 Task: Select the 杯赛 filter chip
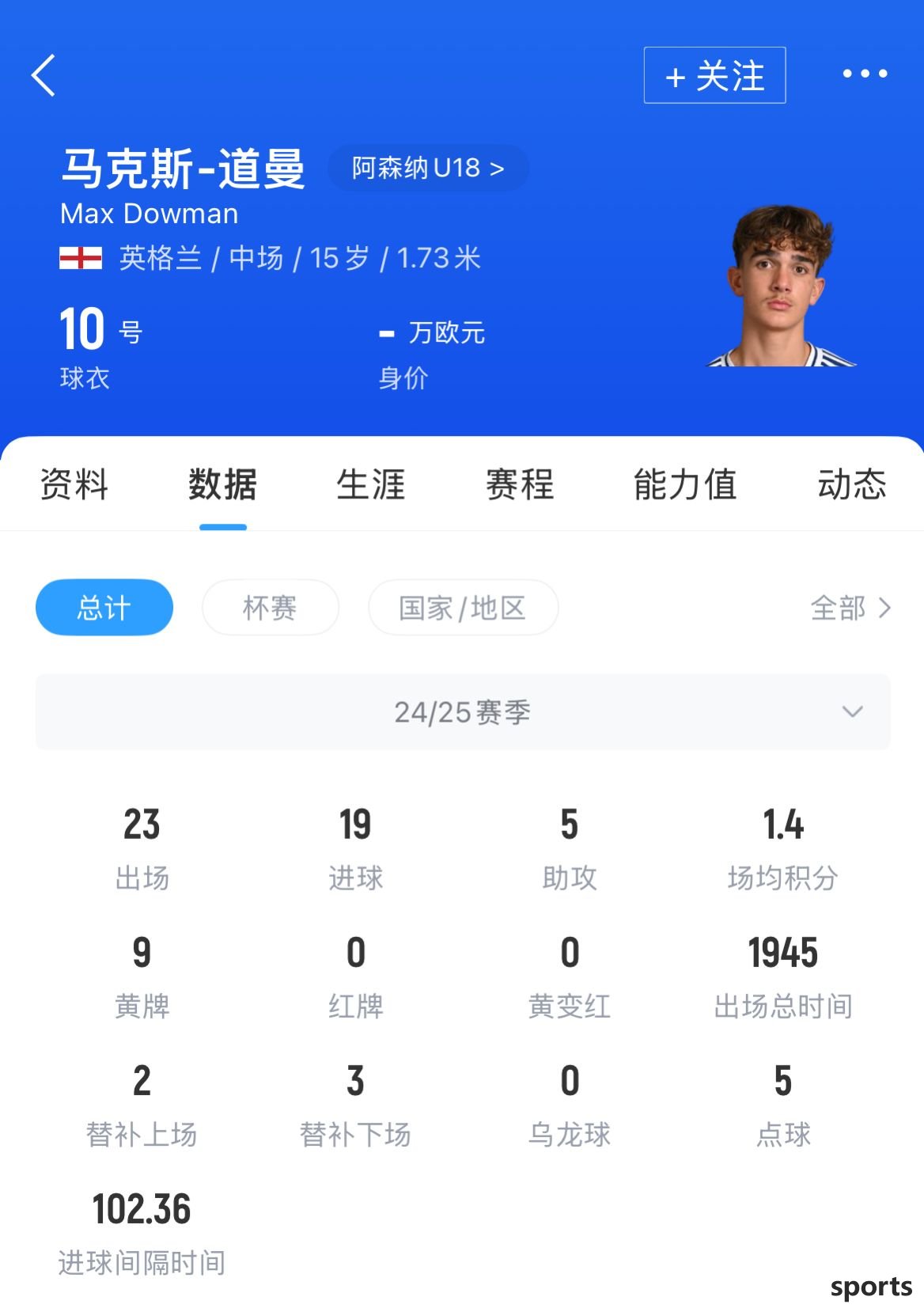click(270, 608)
